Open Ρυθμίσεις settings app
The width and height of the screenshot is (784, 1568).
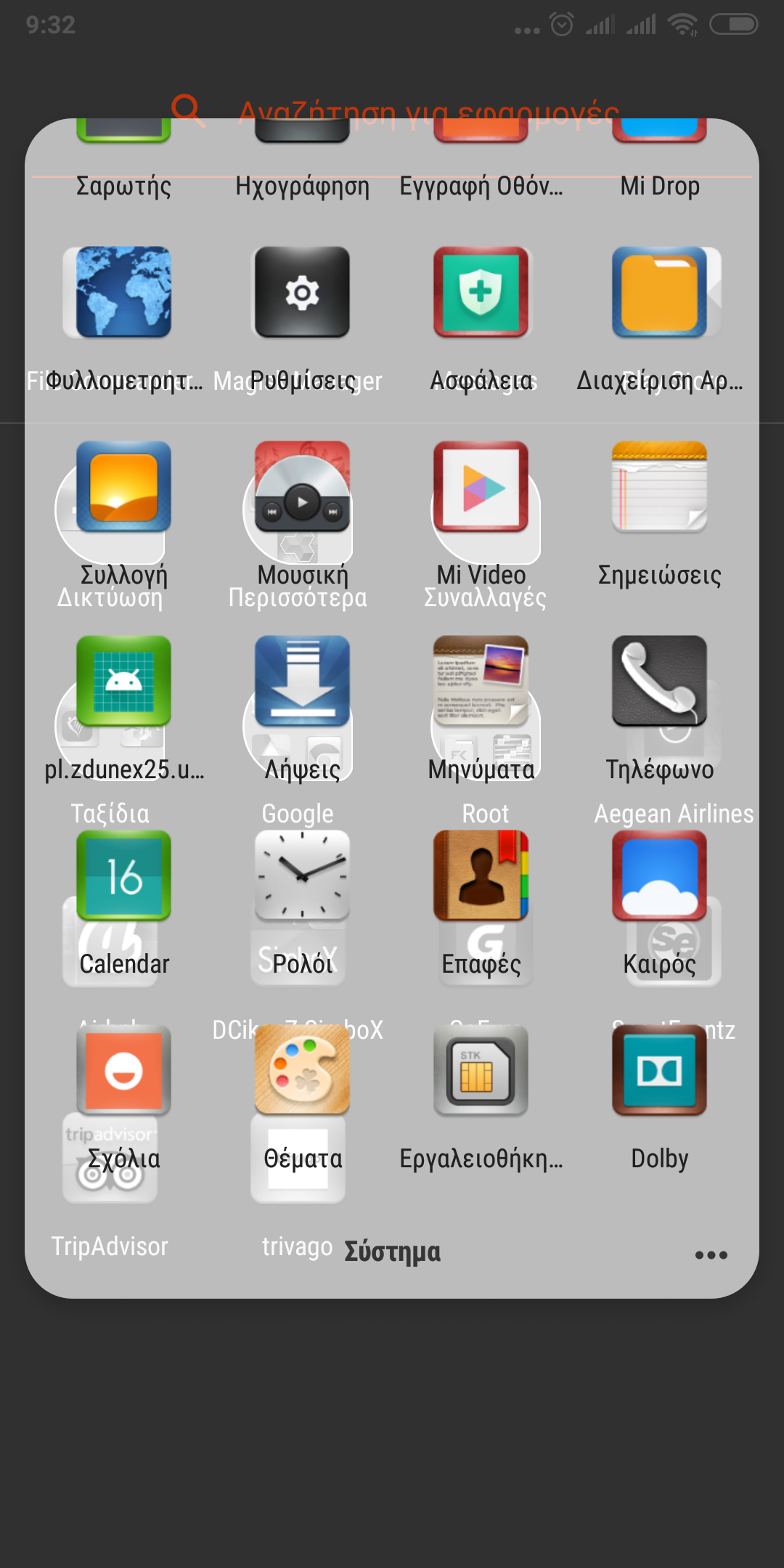click(302, 293)
